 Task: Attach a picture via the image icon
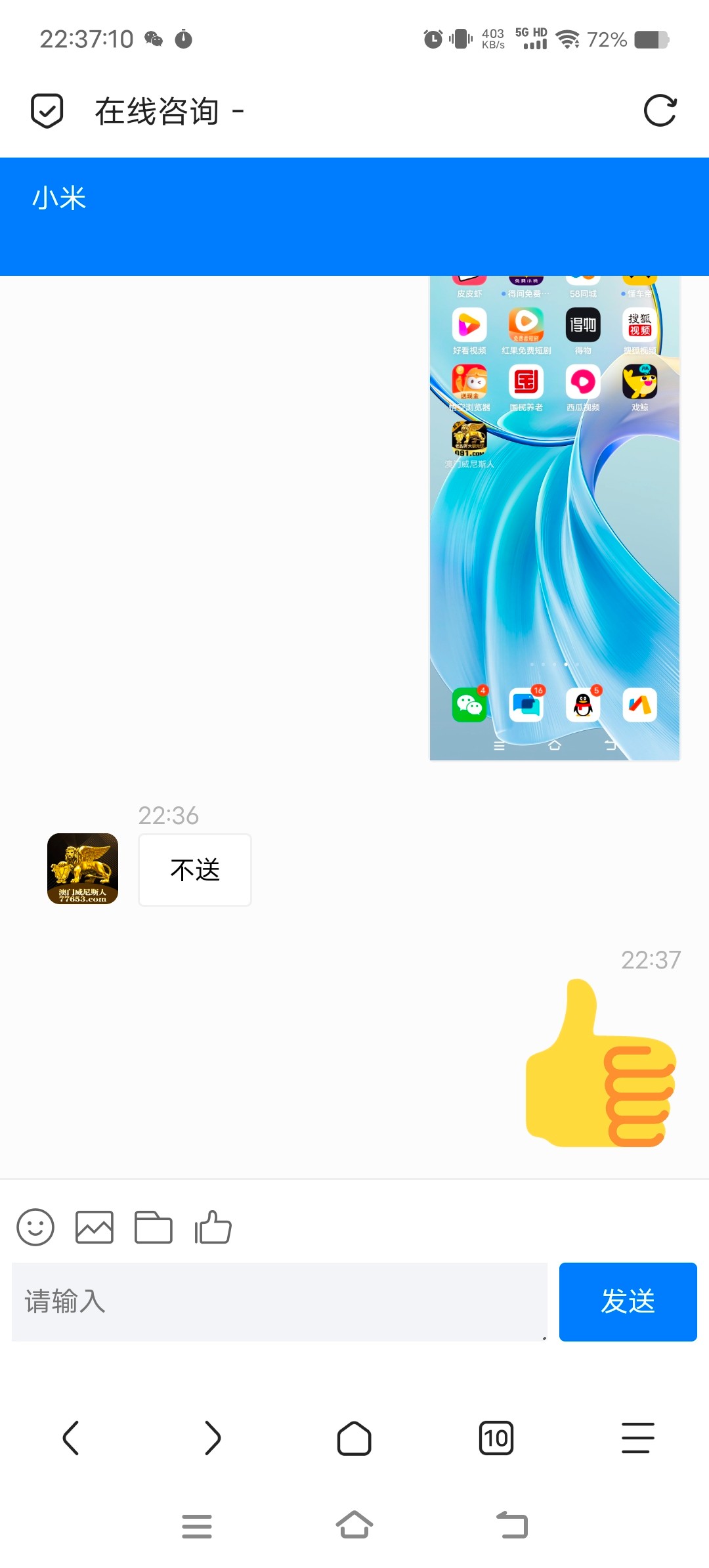pos(95,1227)
